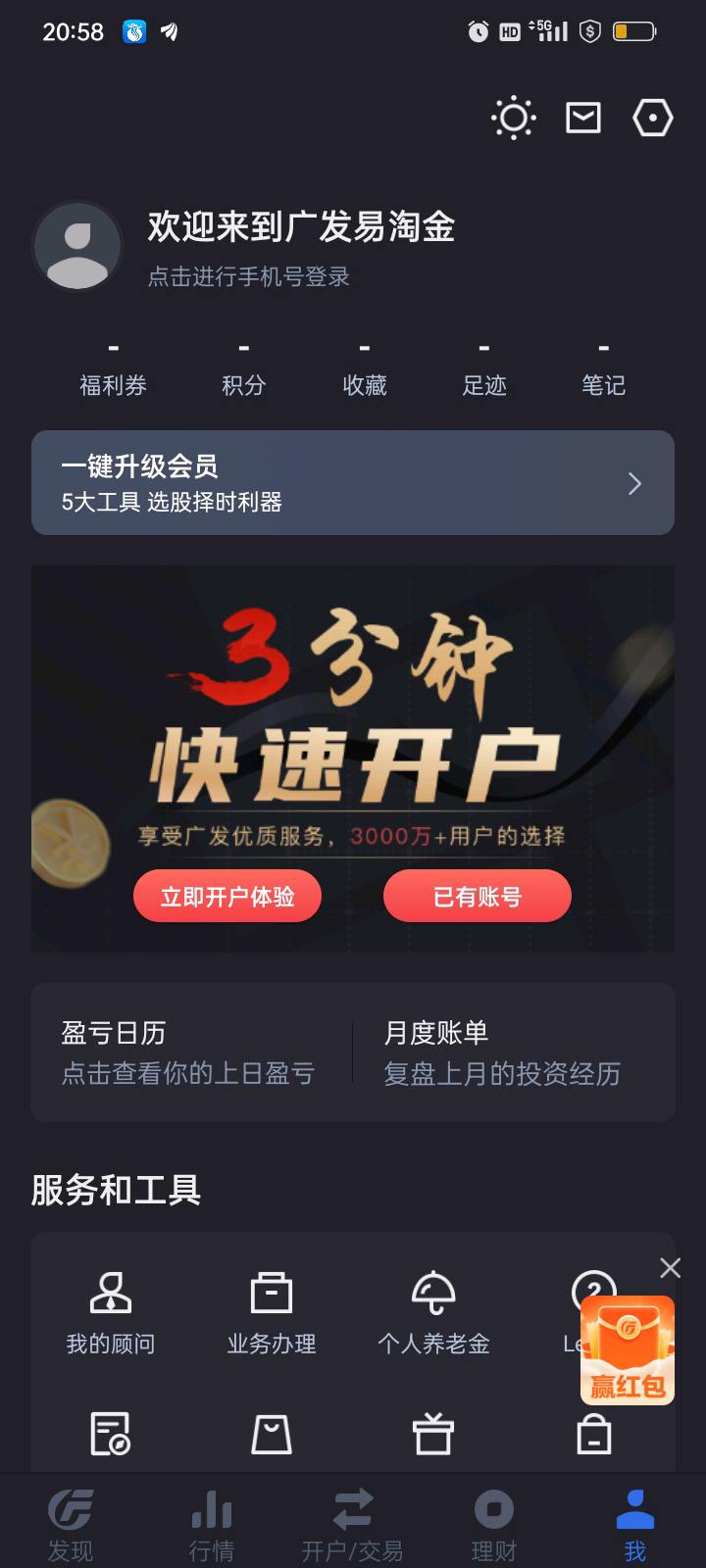Open the hexagon settings icon
This screenshot has width=706, height=1568.
pos(652,119)
